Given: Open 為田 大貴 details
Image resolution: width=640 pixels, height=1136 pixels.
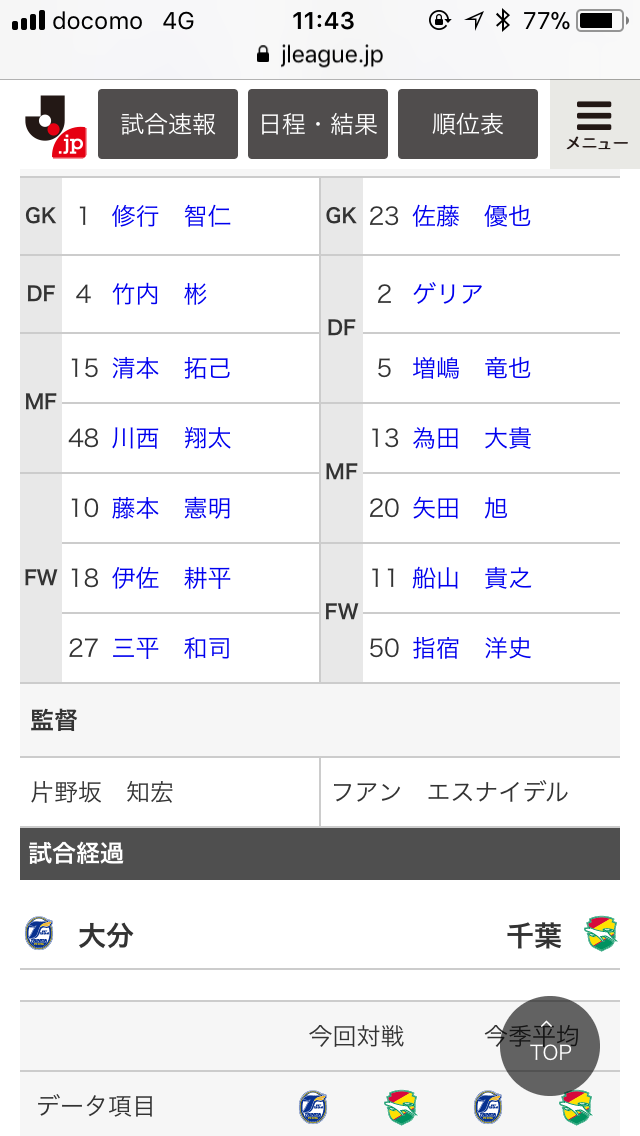Looking at the screenshot, I should (472, 438).
